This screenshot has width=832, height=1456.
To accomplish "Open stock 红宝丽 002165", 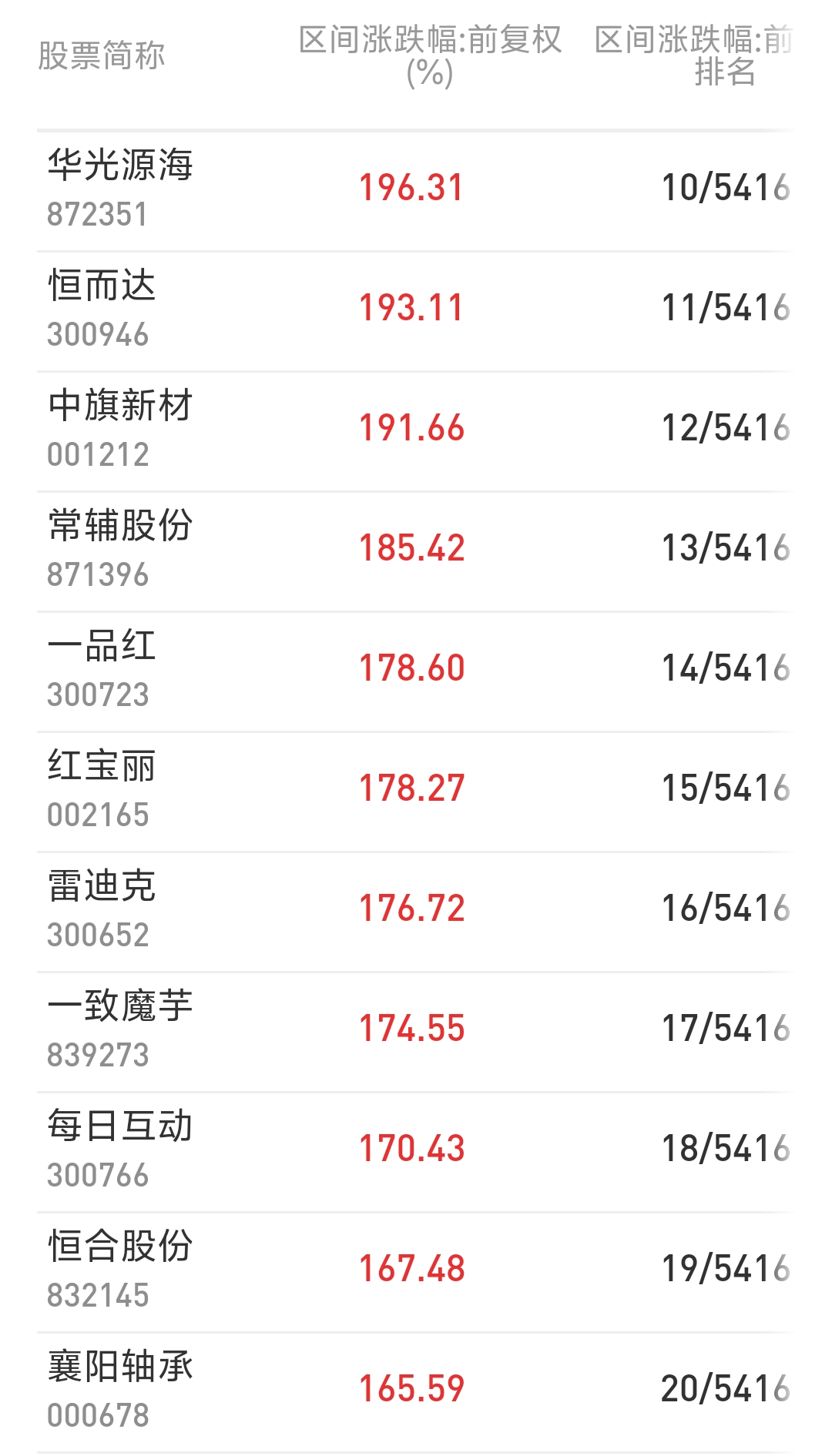I will point(416,791).
